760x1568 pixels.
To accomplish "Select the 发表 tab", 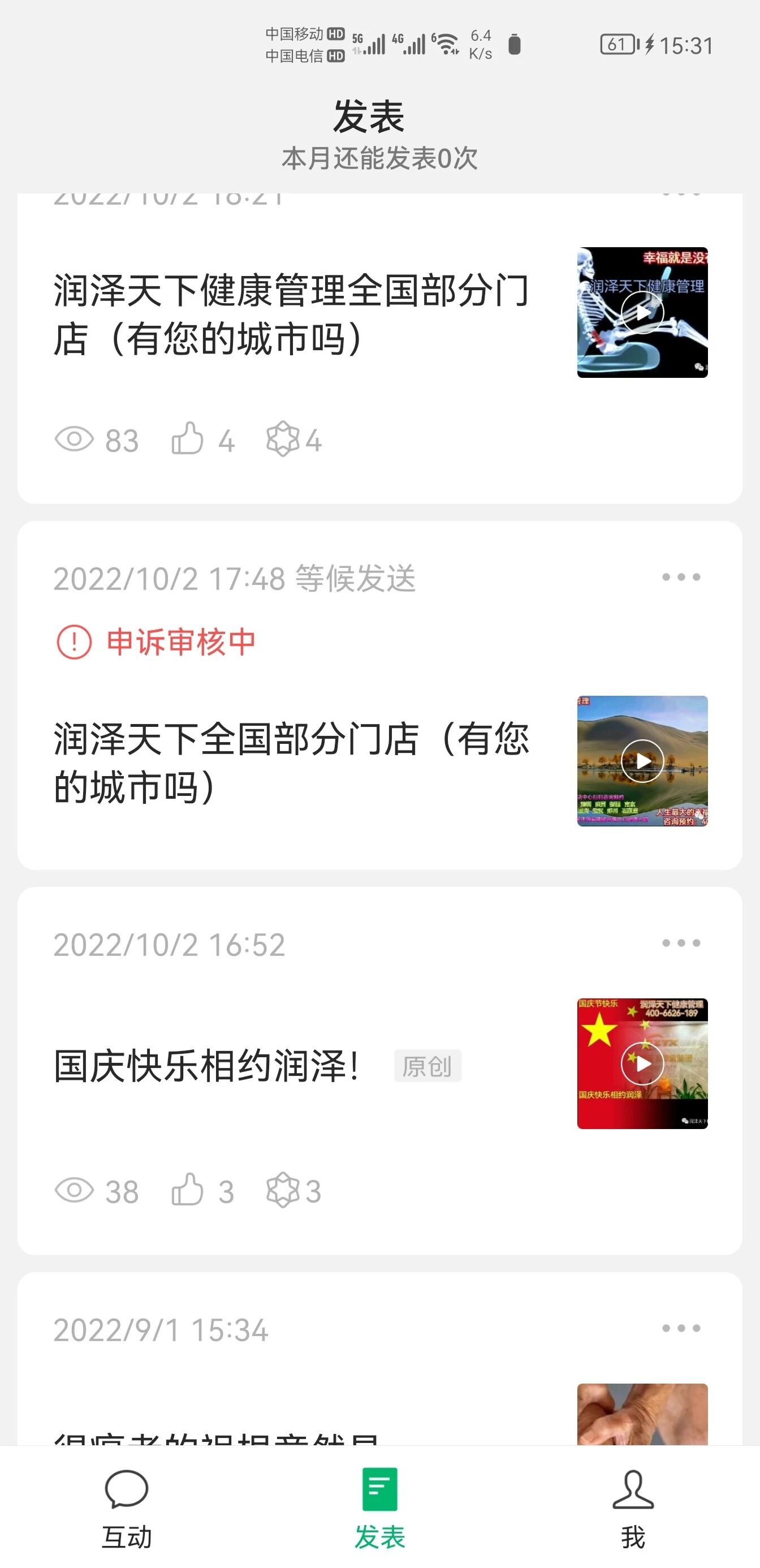I will pyautogui.click(x=379, y=1510).
